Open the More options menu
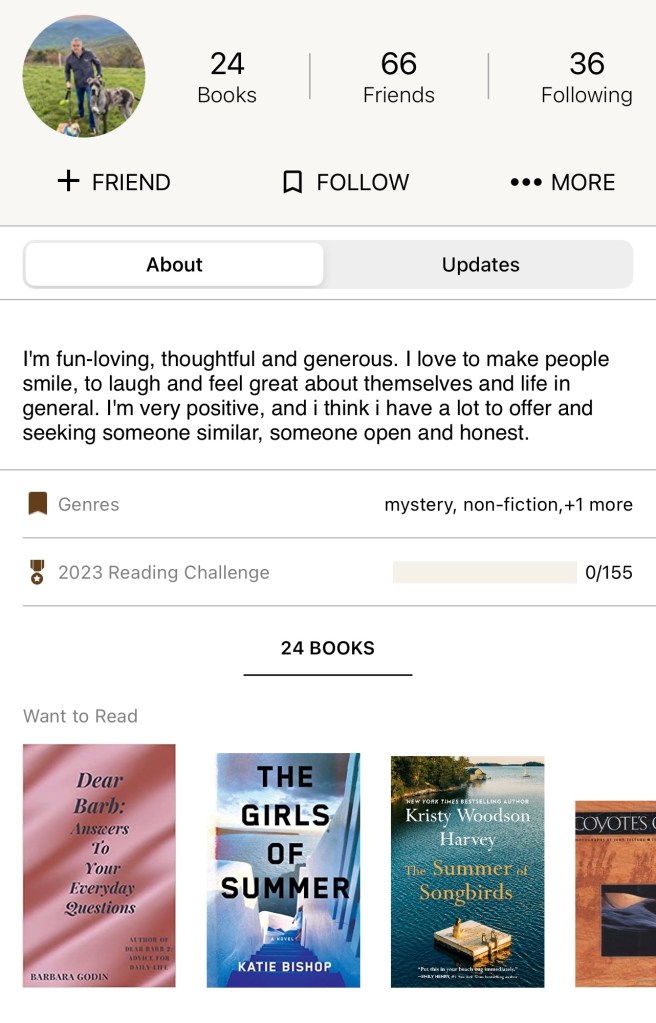The image size is (656, 1023). click(562, 182)
